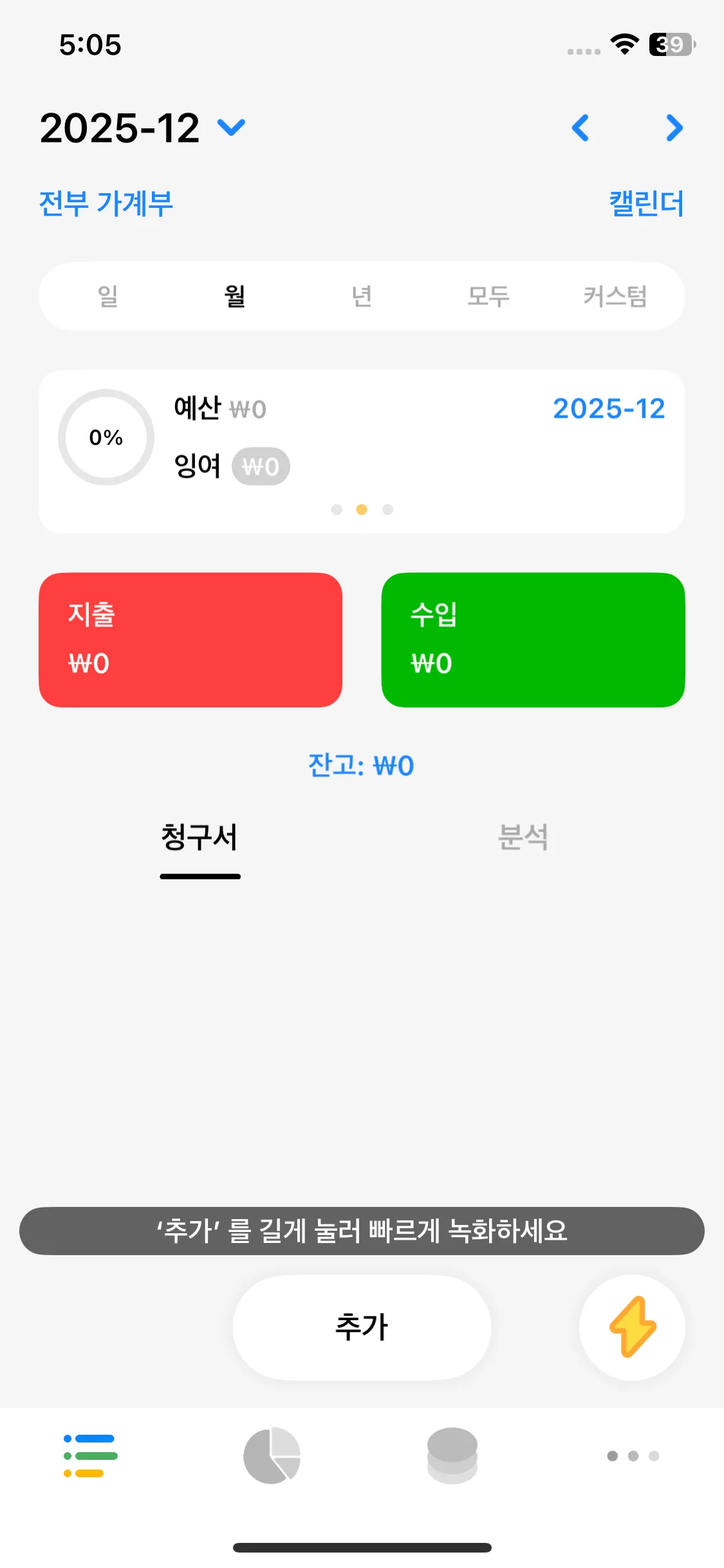Switch to the 일 period tab
This screenshot has height=1568, width=724.
point(107,296)
